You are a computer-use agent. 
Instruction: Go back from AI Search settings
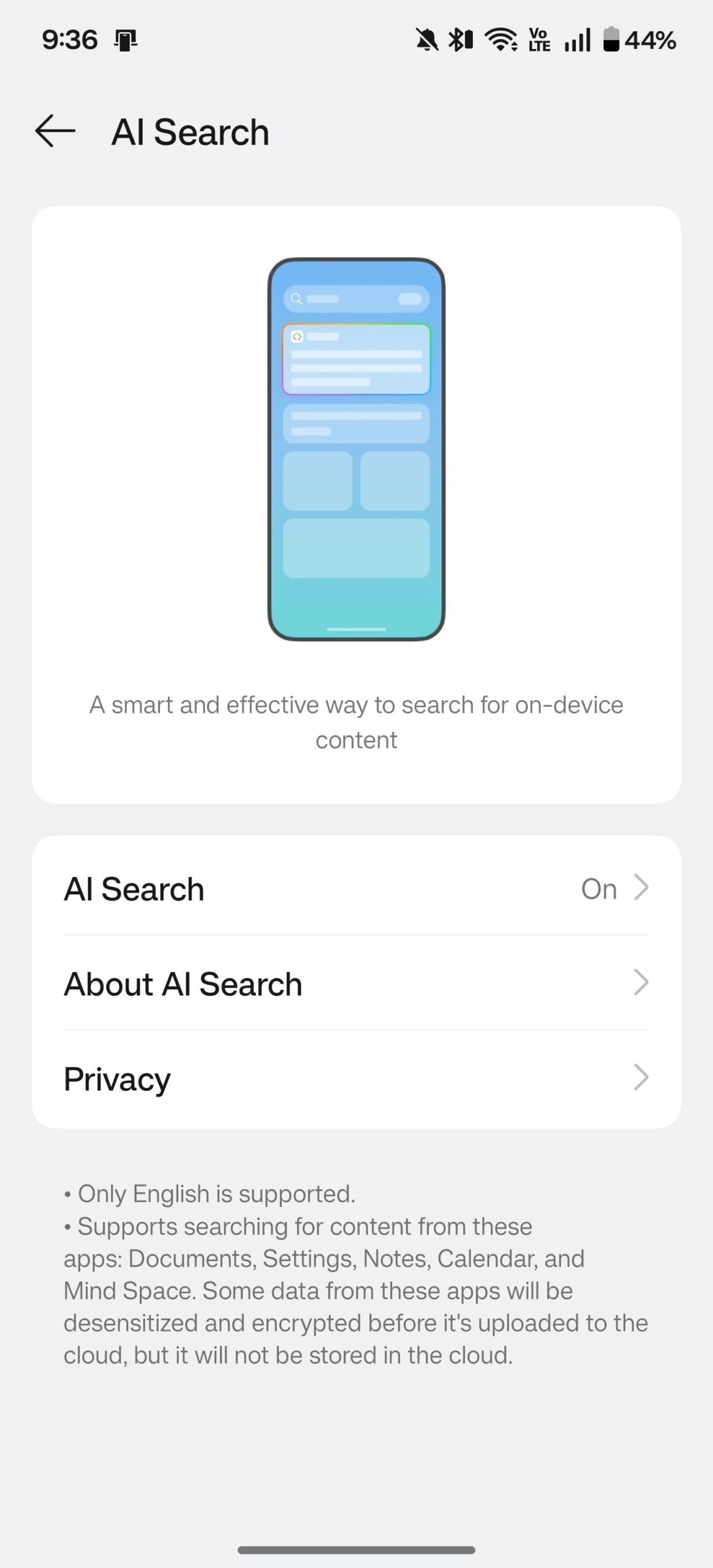point(55,131)
